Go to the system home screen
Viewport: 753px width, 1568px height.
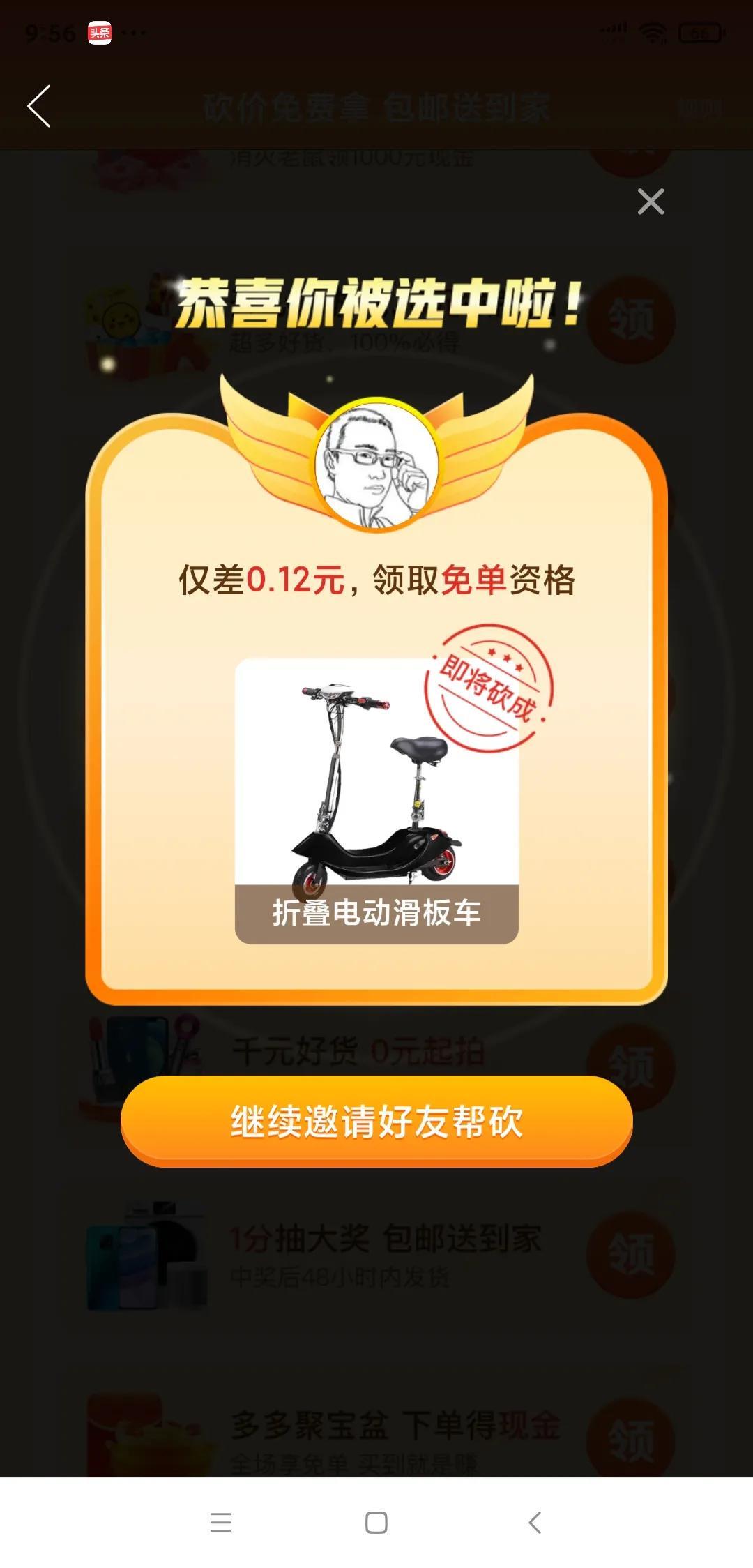point(376,1523)
